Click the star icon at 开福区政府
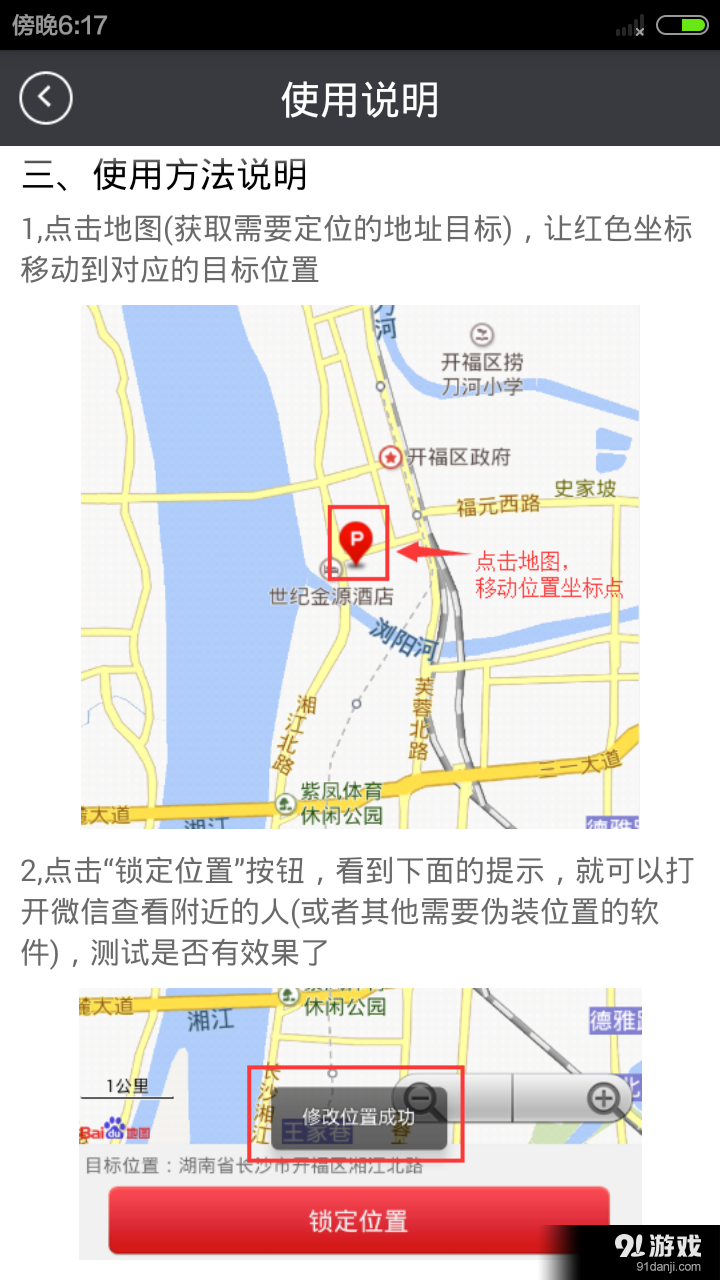Image resolution: width=720 pixels, height=1280 pixels. 391,457
